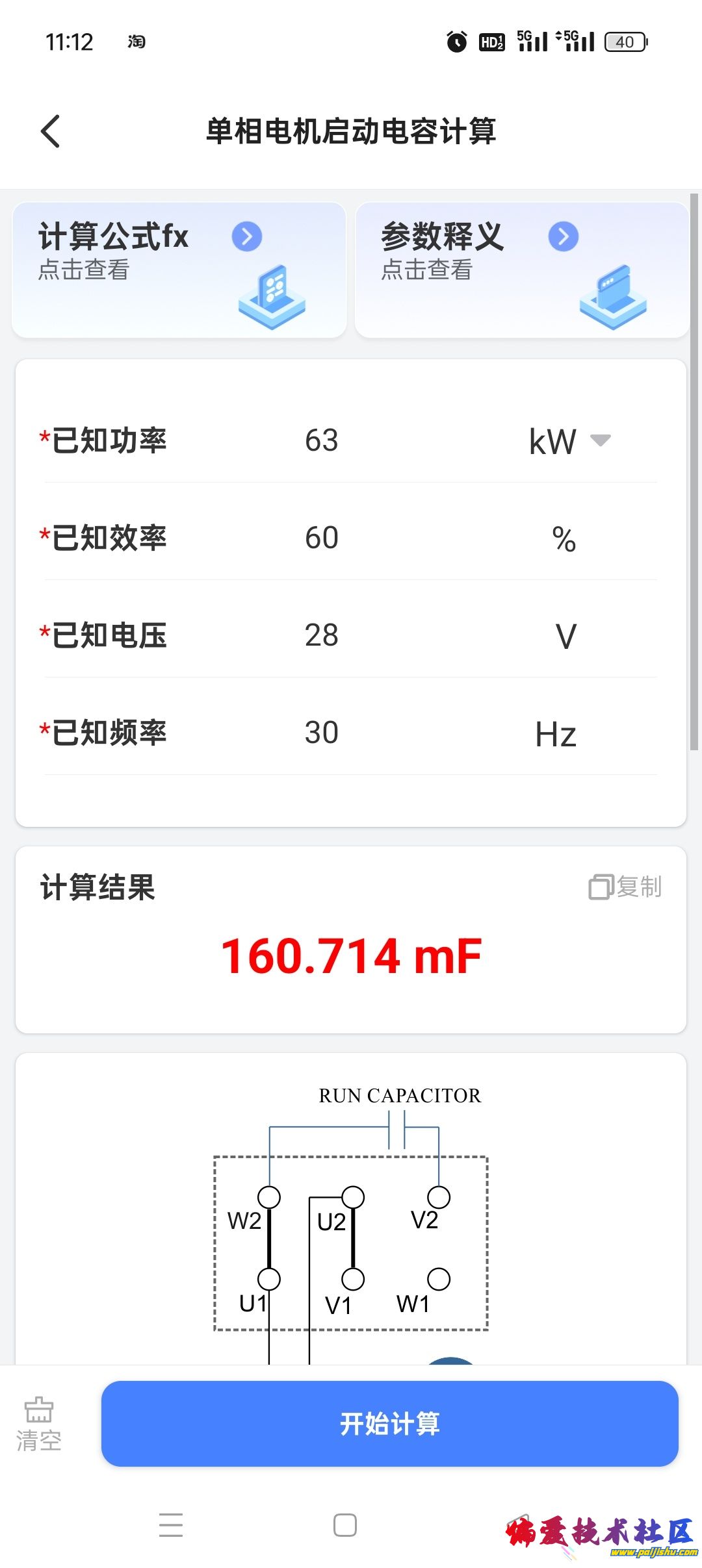Open the 参数释义 parameter explanation arrow icon
Image resolution: width=702 pixels, height=1568 pixels.
tap(563, 236)
